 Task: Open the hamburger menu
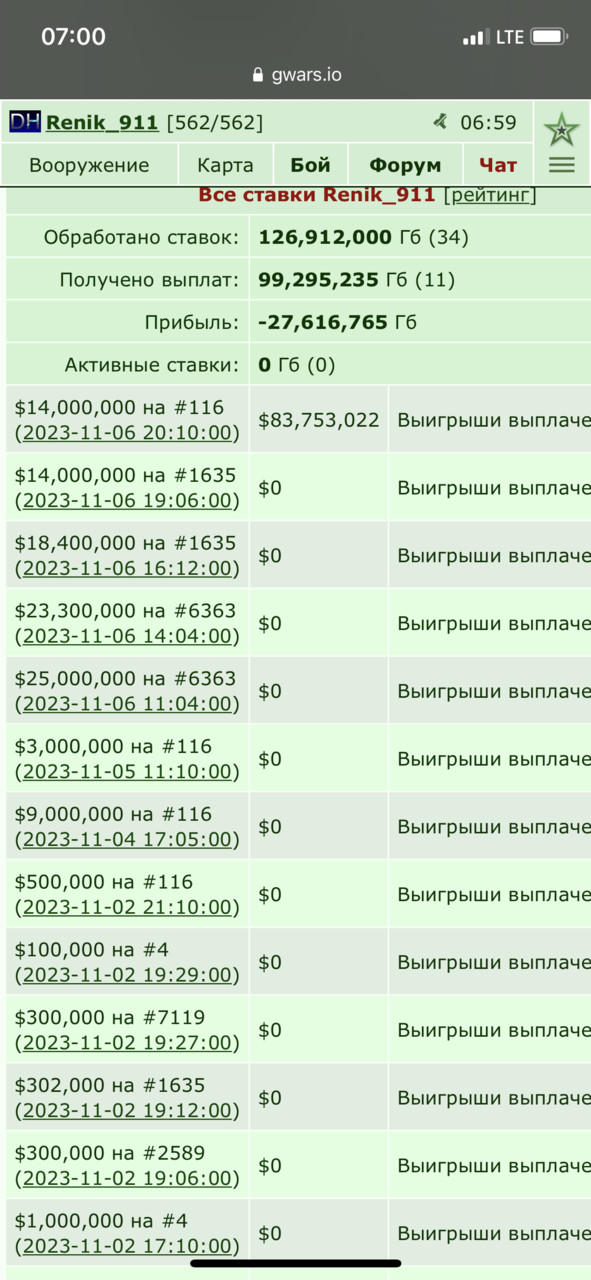(x=562, y=165)
